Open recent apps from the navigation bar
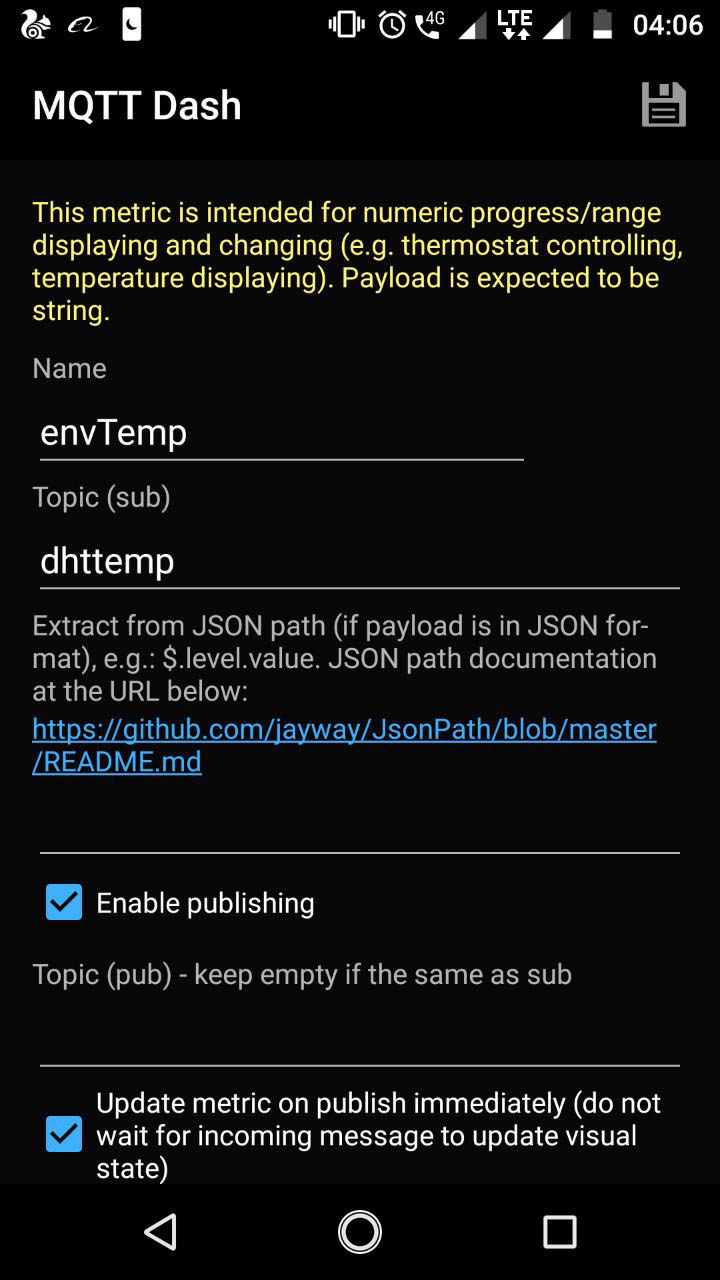 pos(559,1232)
